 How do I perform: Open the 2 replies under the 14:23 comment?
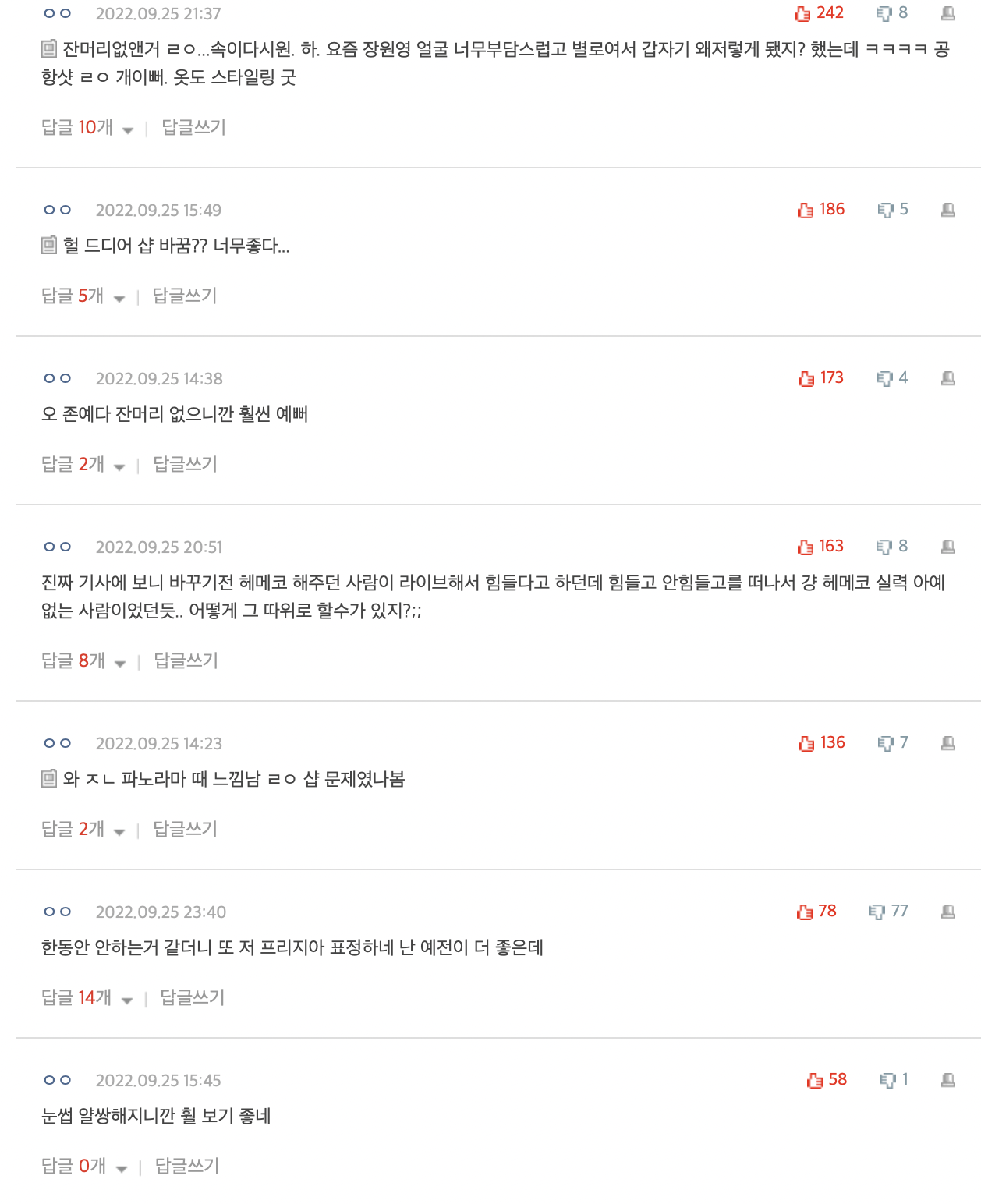click(83, 829)
